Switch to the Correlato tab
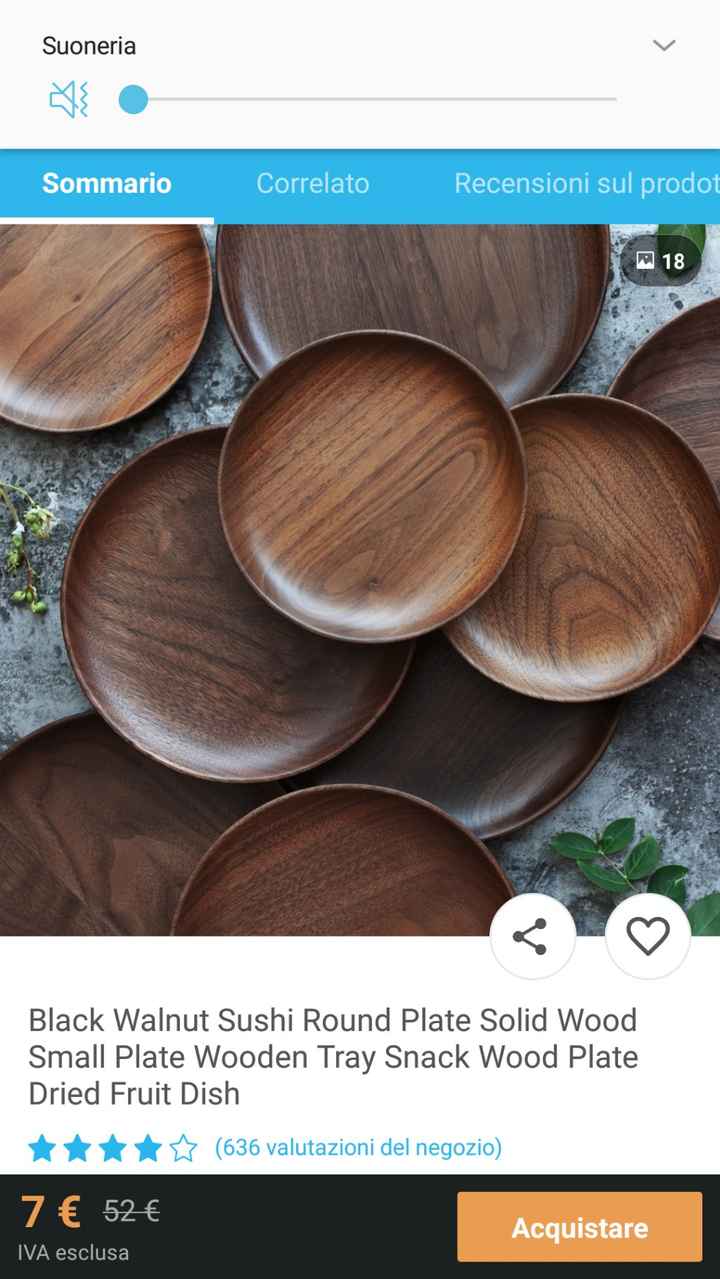Viewport: 720px width, 1279px height. click(313, 184)
